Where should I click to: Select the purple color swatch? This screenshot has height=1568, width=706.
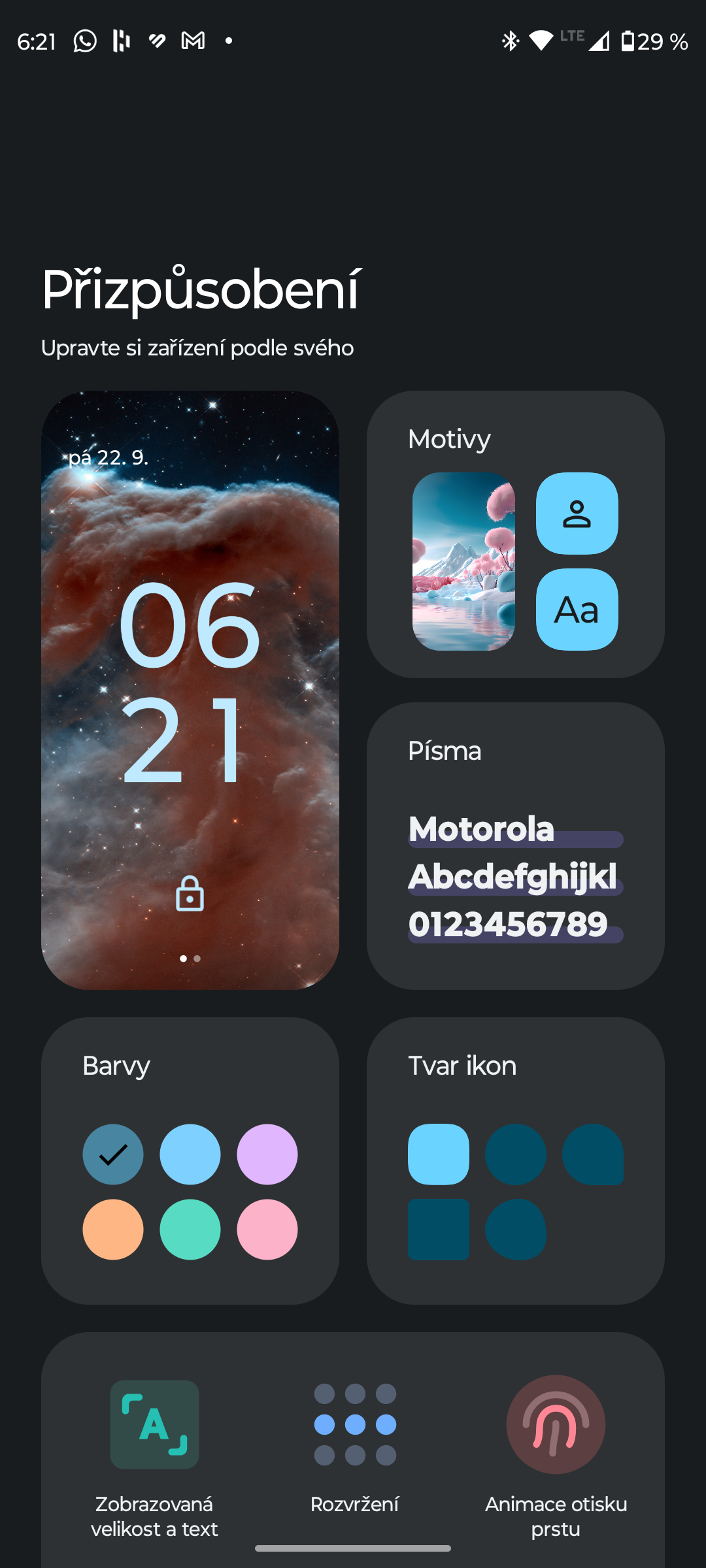coord(267,1154)
